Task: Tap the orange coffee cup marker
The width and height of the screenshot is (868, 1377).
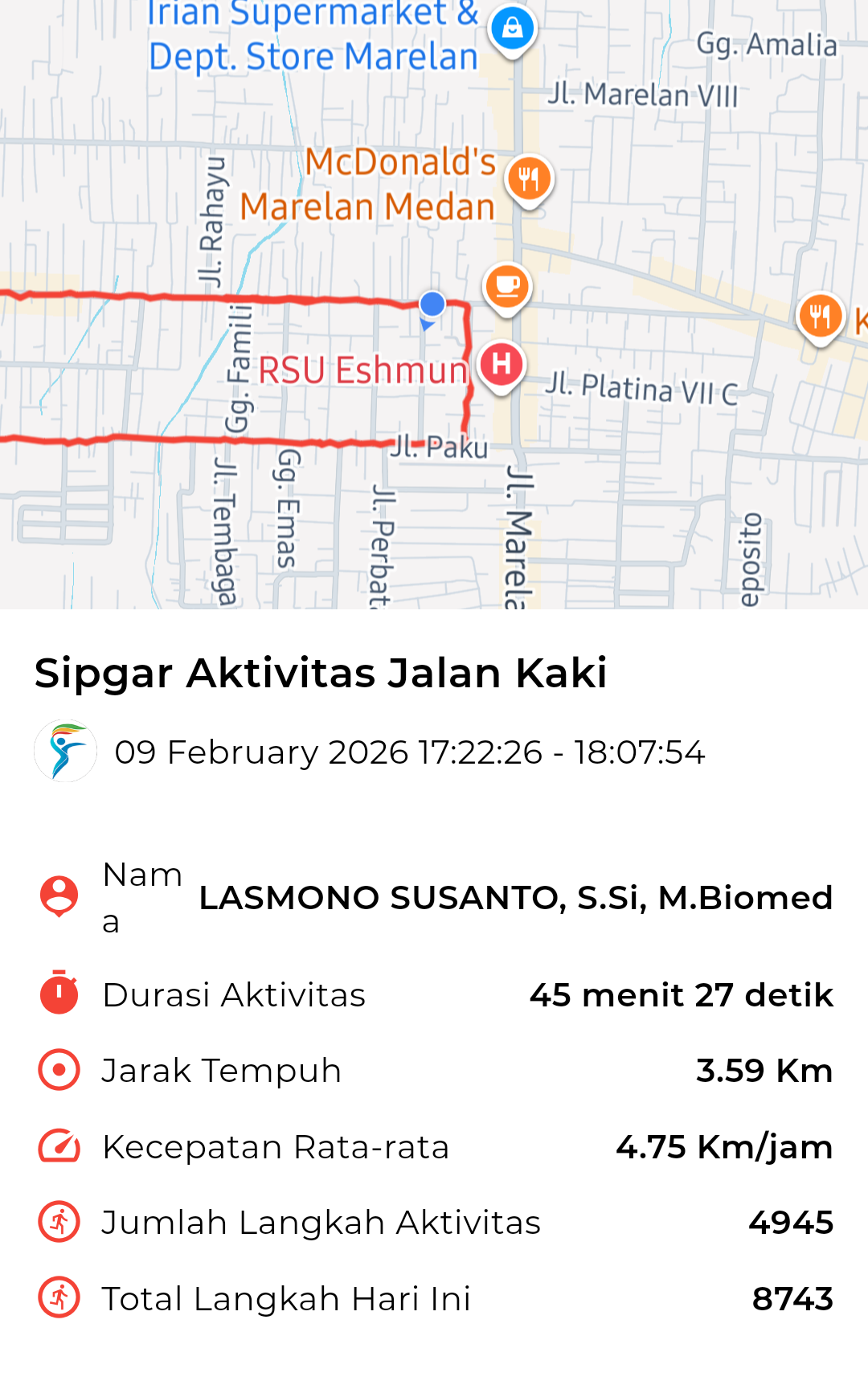Action: click(x=507, y=286)
